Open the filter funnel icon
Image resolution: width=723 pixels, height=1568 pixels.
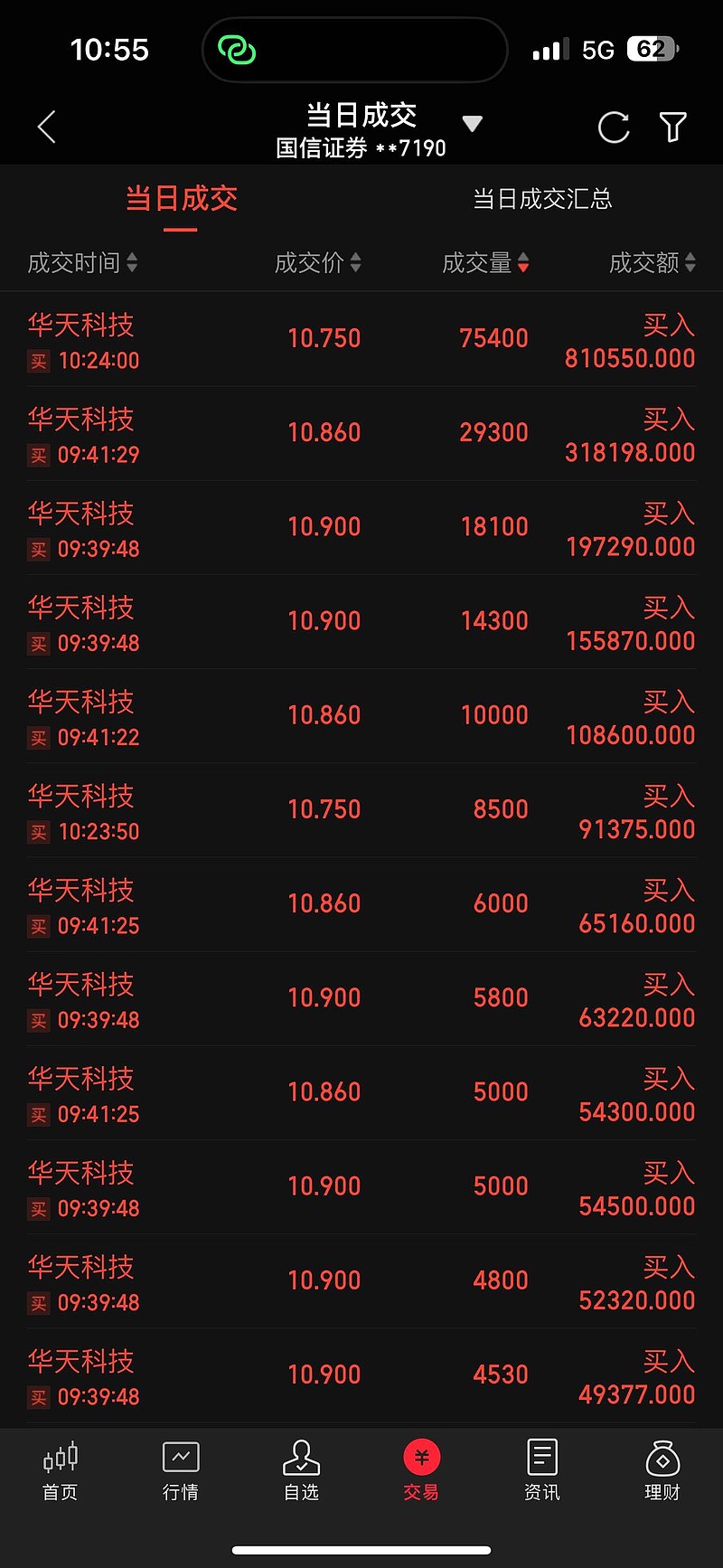point(673,128)
